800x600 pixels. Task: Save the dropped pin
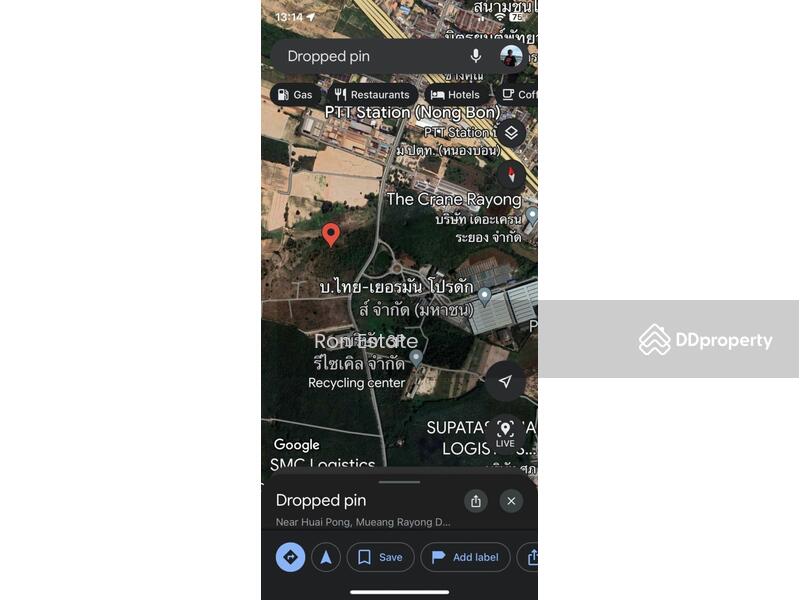(380, 557)
